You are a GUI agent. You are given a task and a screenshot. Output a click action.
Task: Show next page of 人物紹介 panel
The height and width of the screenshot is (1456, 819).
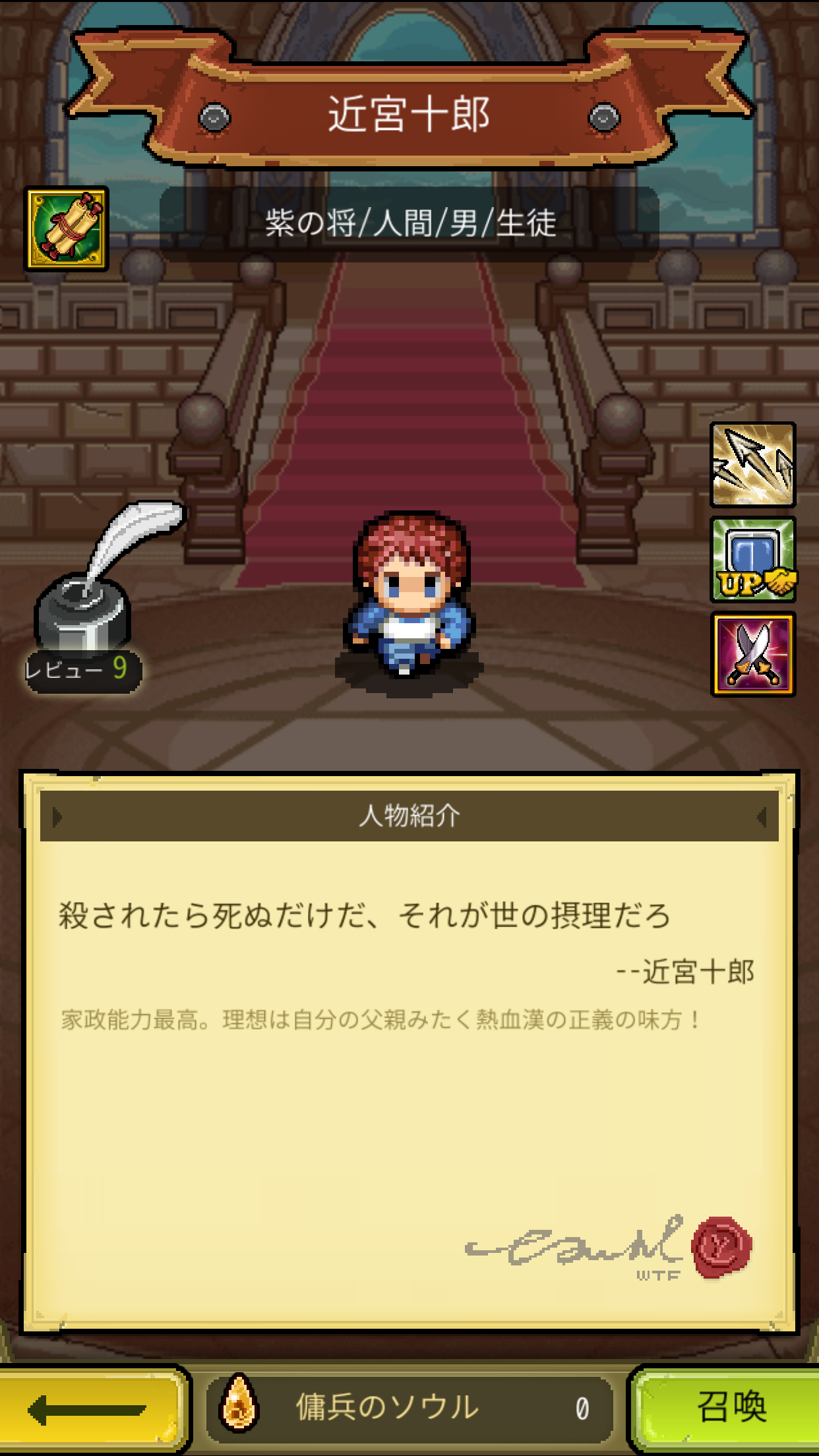[x=762, y=817]
